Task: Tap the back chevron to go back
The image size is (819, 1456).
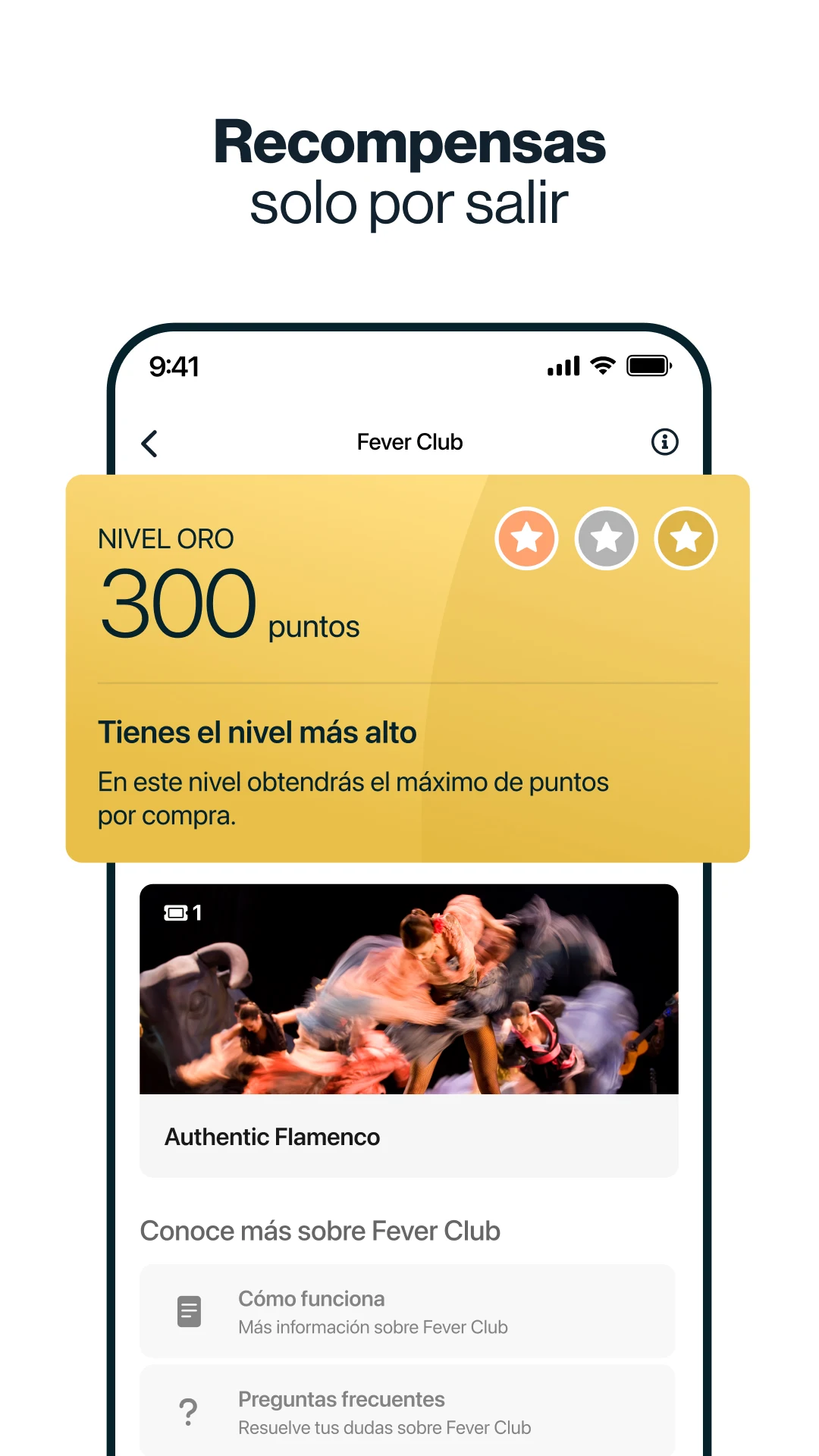Action: pos(149,444)
